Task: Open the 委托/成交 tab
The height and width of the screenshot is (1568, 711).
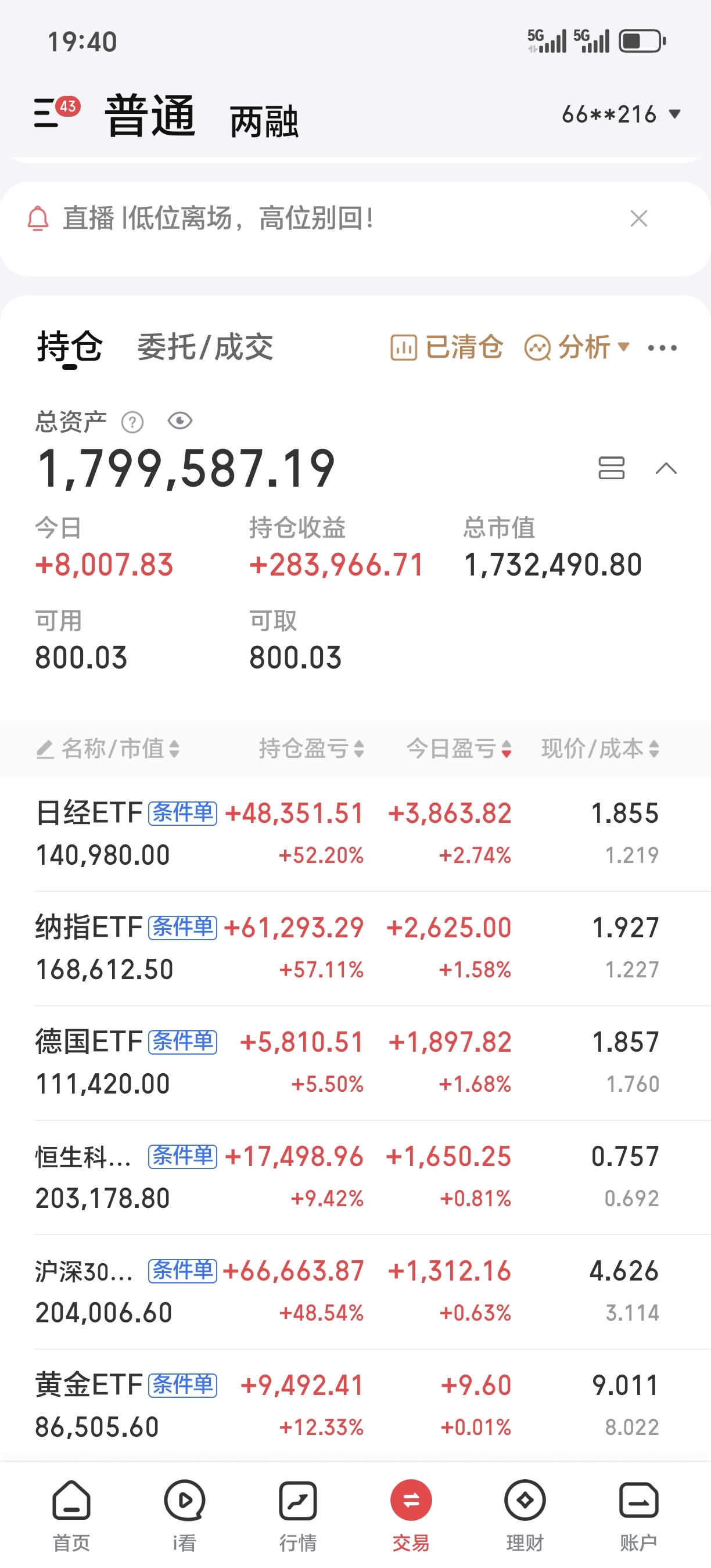Action: [205, 347]
